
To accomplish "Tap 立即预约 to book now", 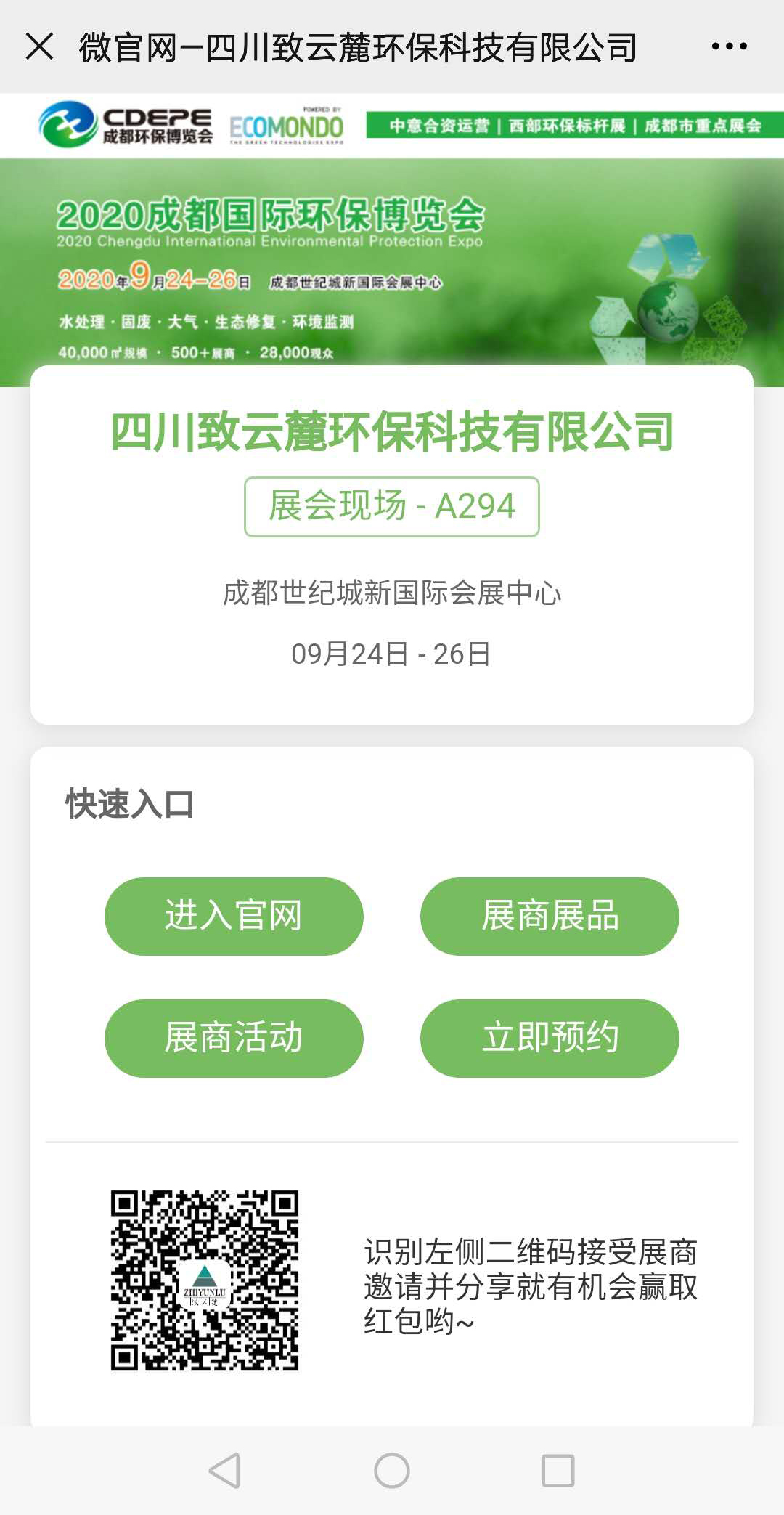I will point(550,1038).
